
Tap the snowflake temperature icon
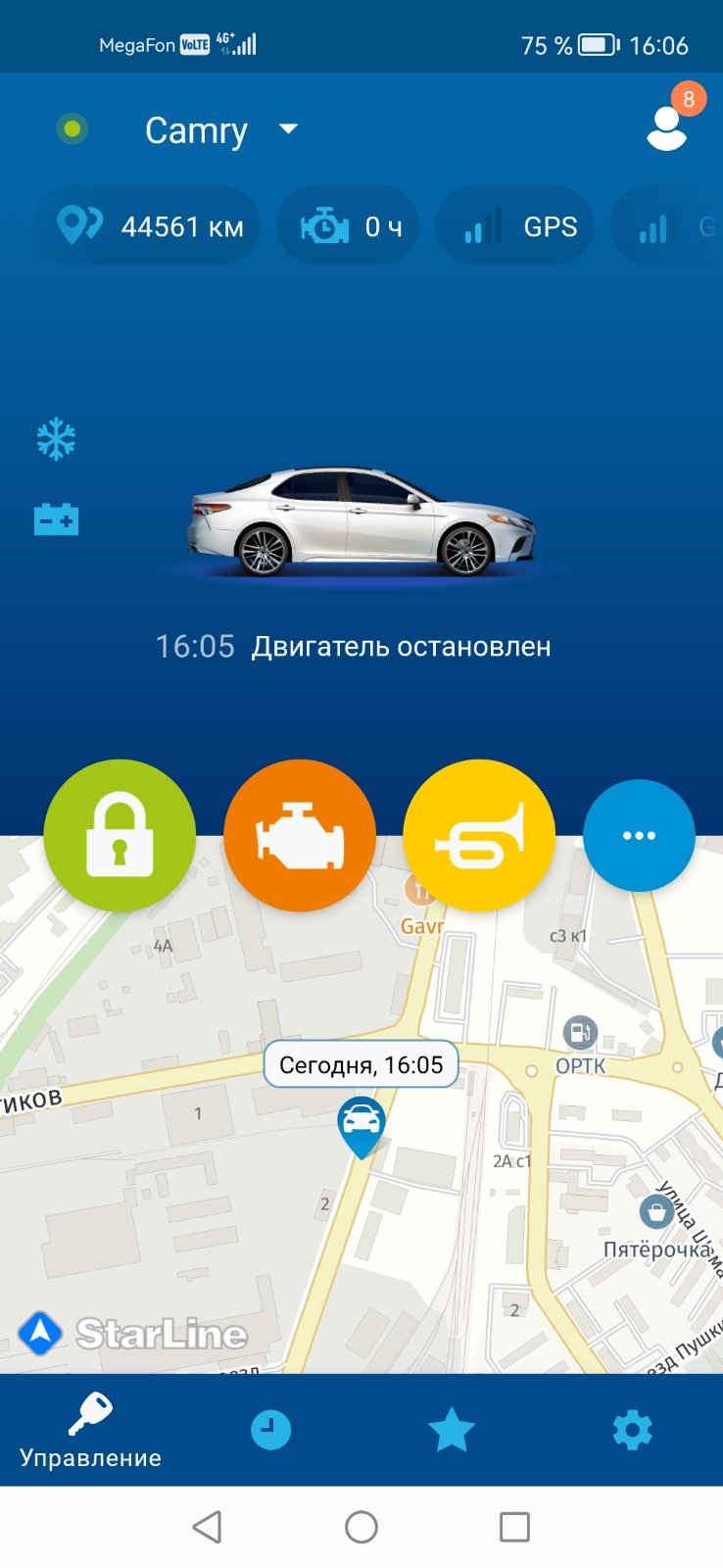coord(56,439)
